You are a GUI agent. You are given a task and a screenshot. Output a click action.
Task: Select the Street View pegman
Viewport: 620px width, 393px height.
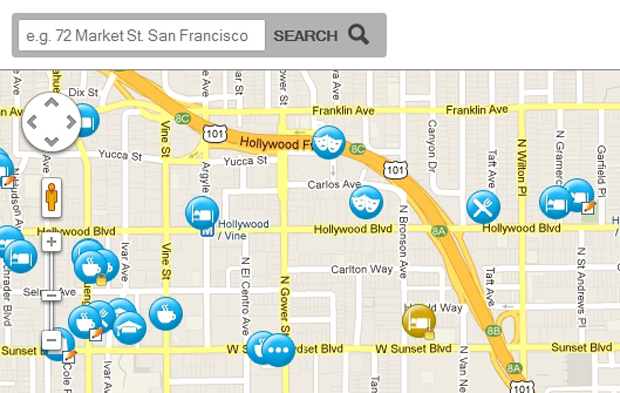[52, 197]
